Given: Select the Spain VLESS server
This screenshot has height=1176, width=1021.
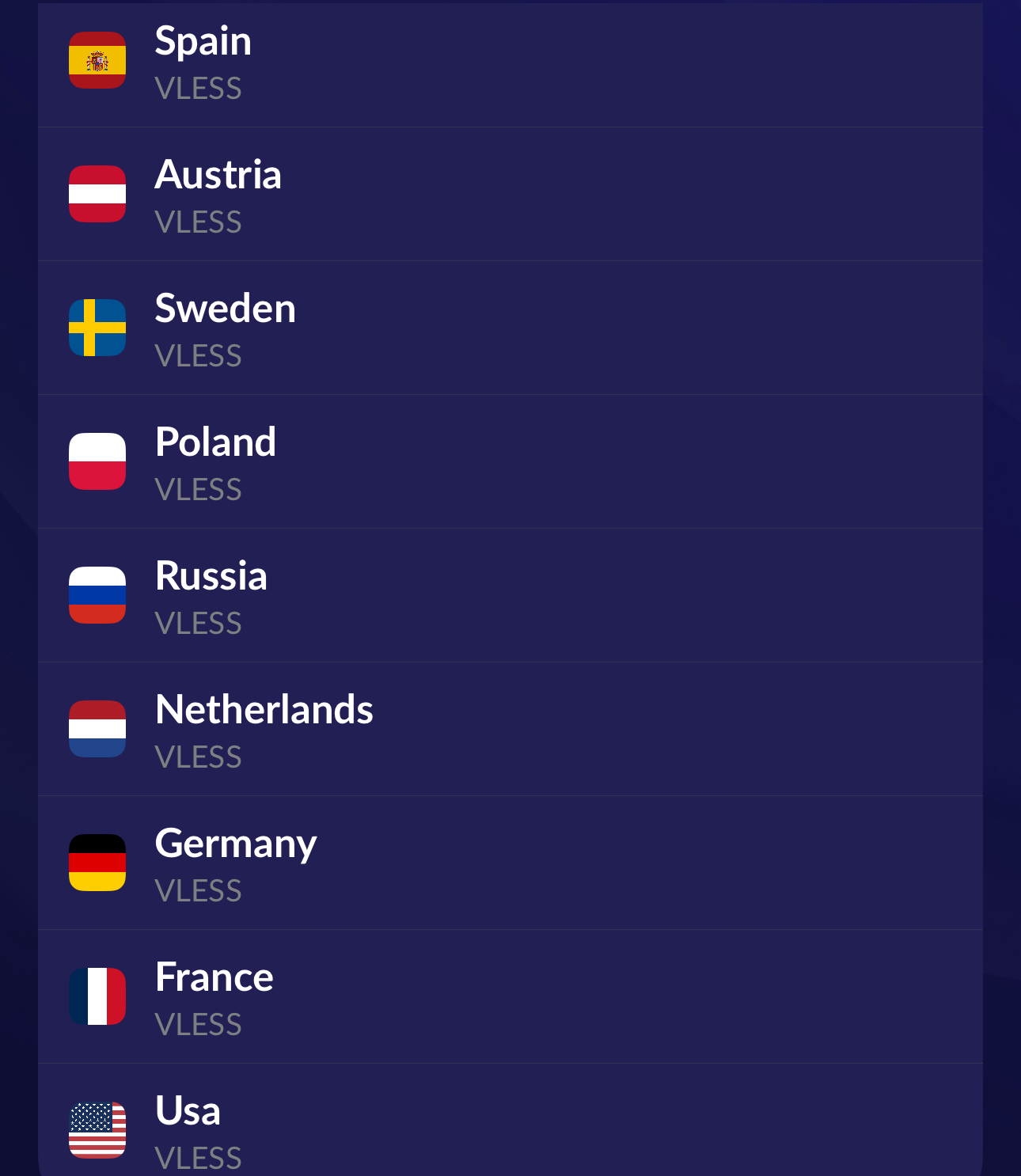Looking at the screenshot, I should tap(510, 63).
